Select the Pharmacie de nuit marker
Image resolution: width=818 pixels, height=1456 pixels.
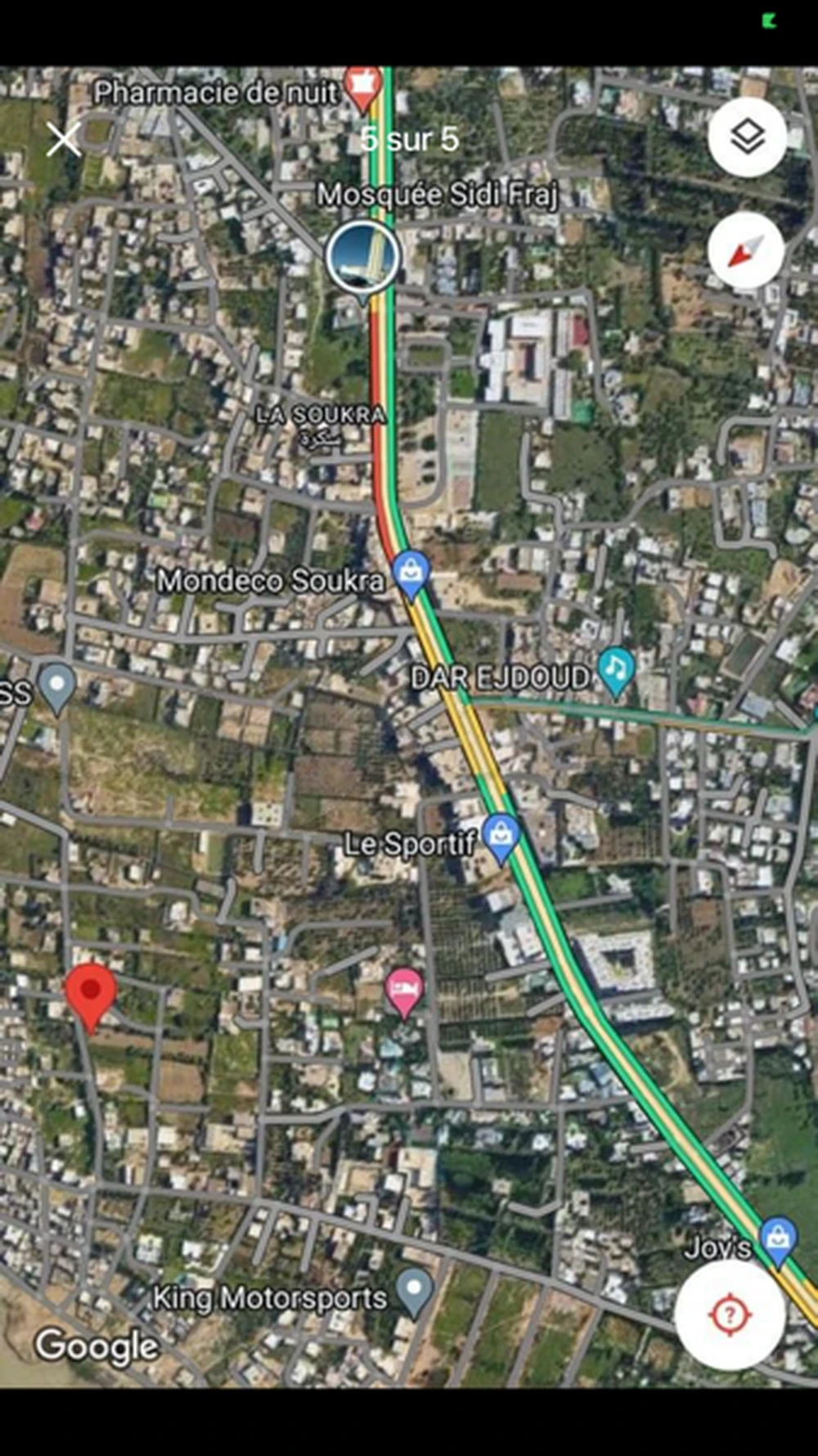pyautogui.click(x=362, y=86)
